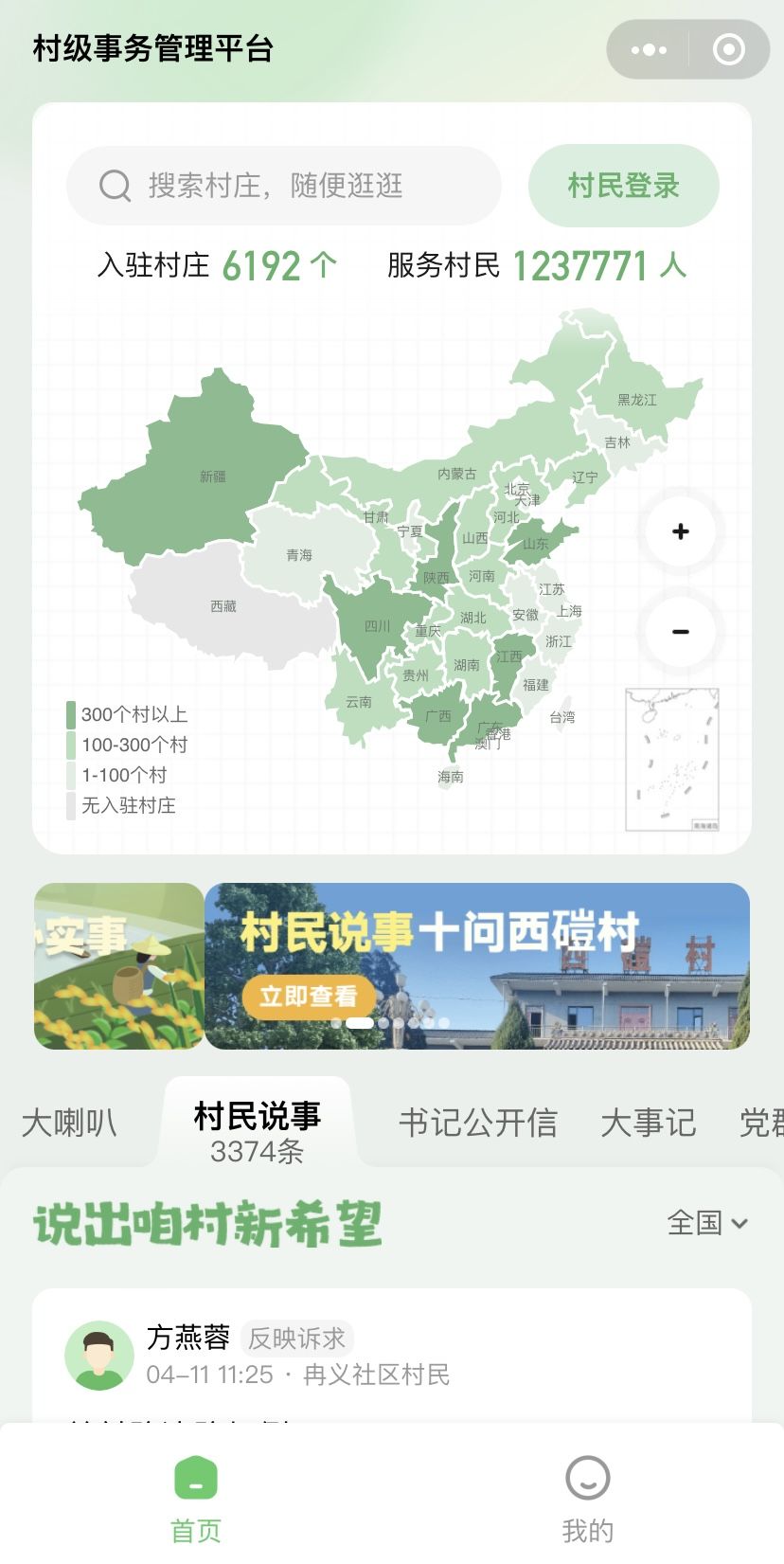
Task: Expand the 全国 region dropdown
Action: (x=707, y=1223)
